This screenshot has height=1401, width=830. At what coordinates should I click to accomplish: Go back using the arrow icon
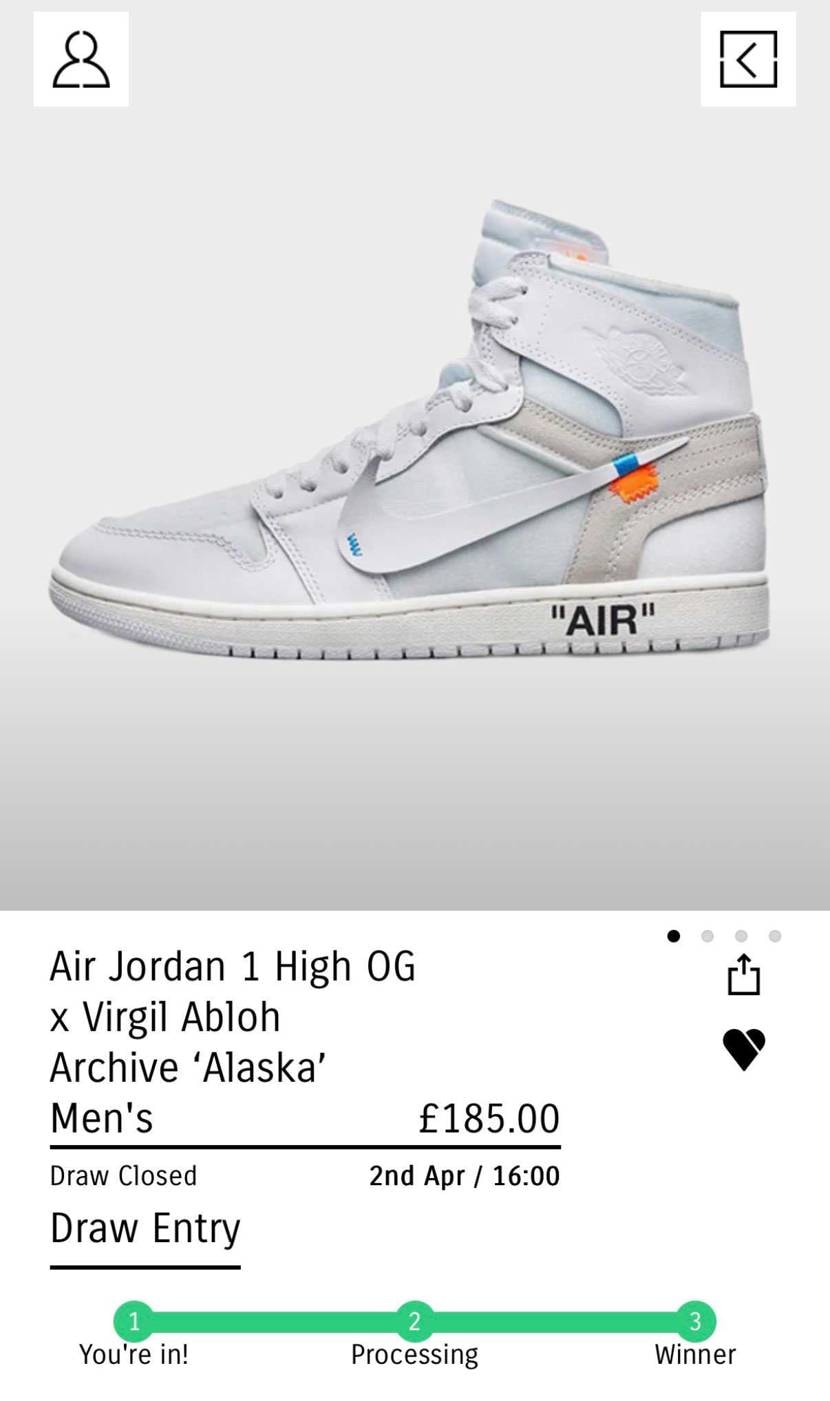point(748,59)
